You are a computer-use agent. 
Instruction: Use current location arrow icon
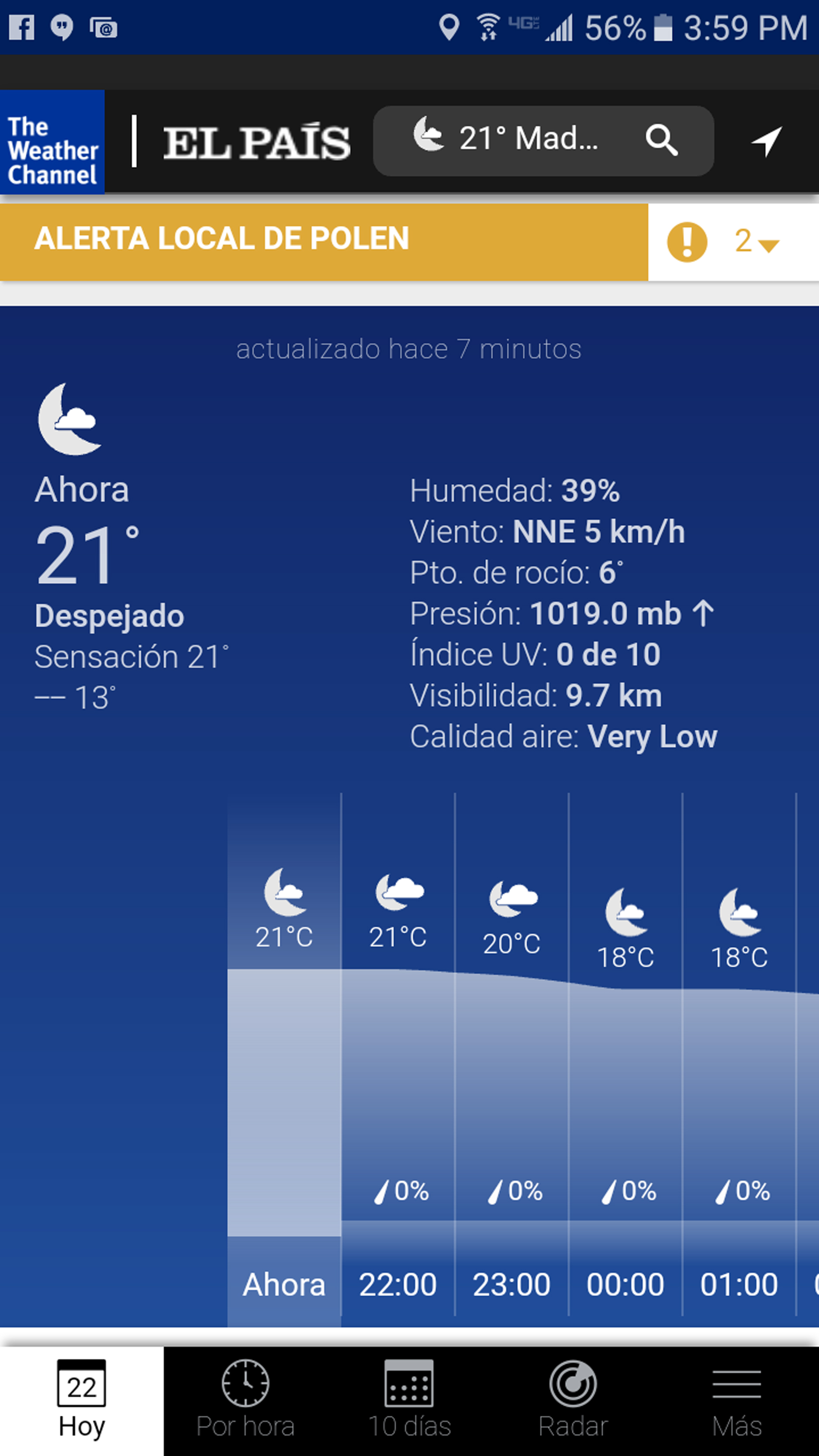(767, 141)
